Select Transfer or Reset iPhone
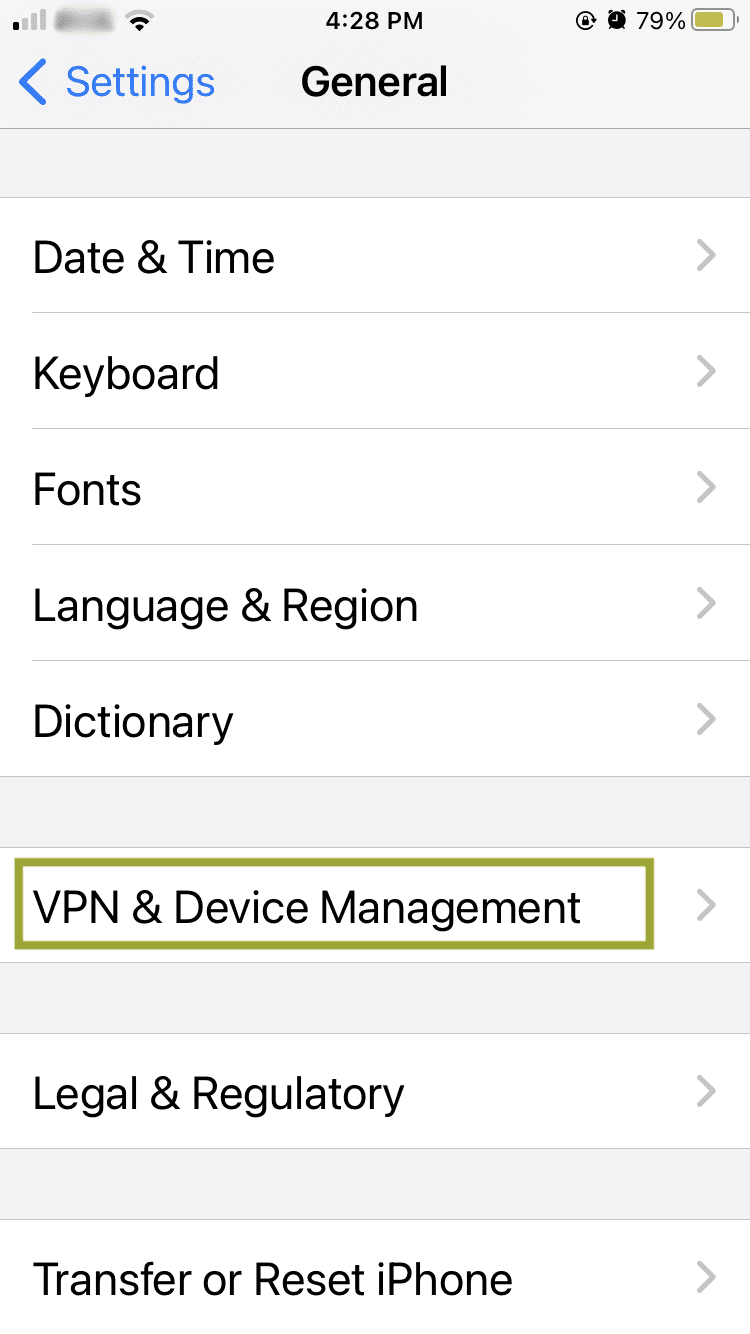 tap(375, 1277)
